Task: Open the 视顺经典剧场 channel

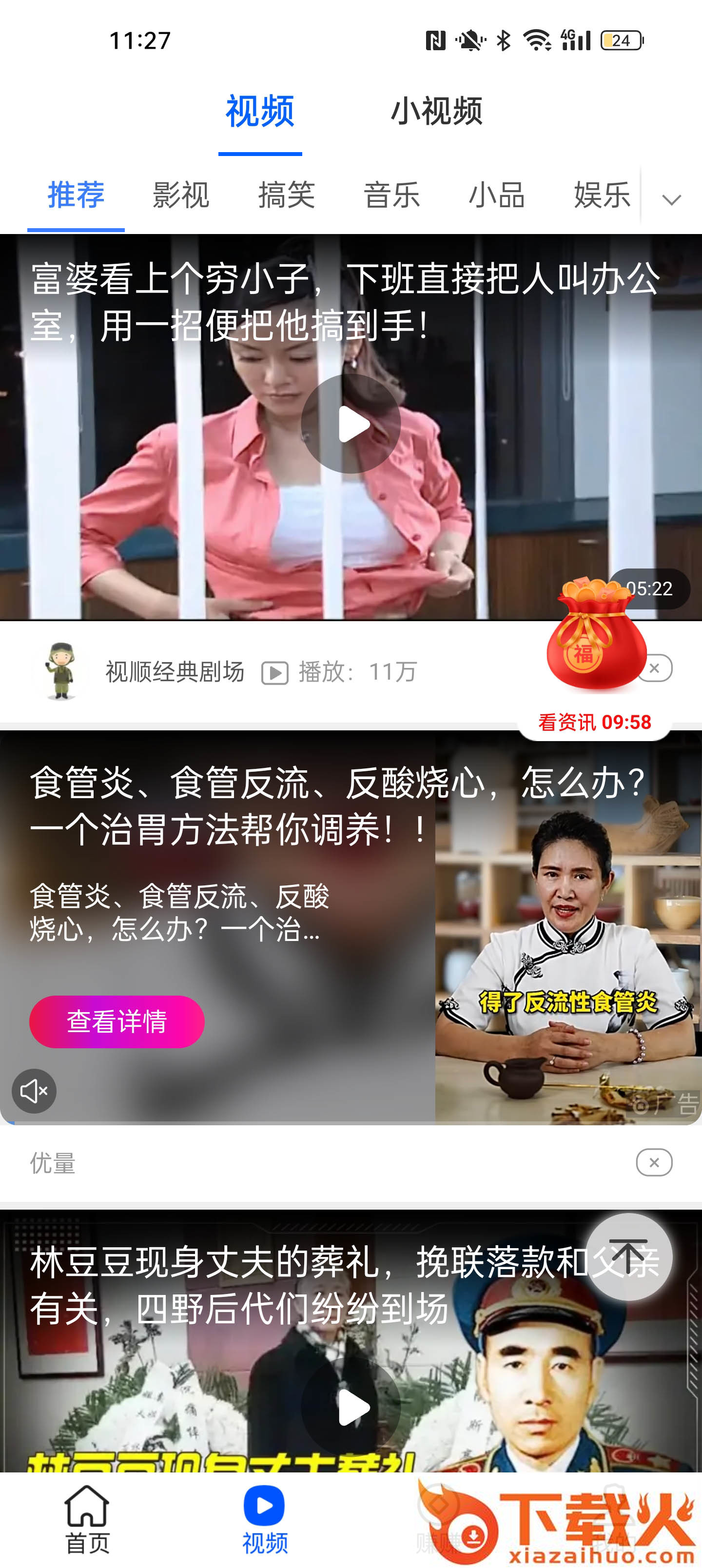Action: click(175, 671)
